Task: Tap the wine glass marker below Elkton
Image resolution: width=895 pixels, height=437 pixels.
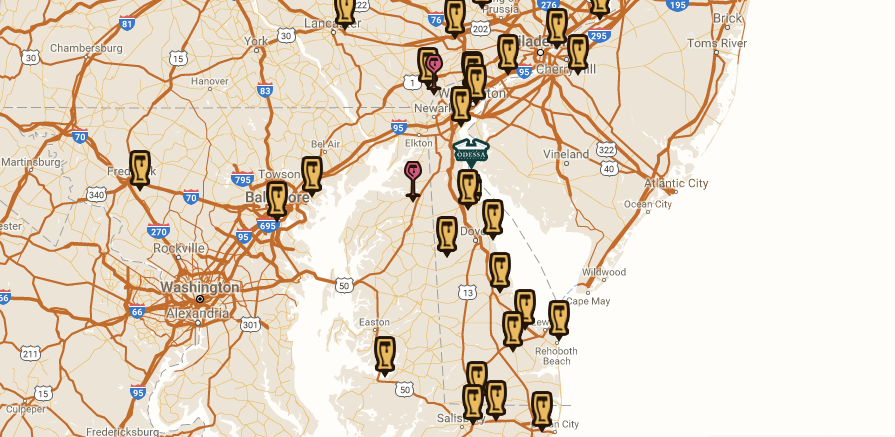Action: (x=412, y=176)
